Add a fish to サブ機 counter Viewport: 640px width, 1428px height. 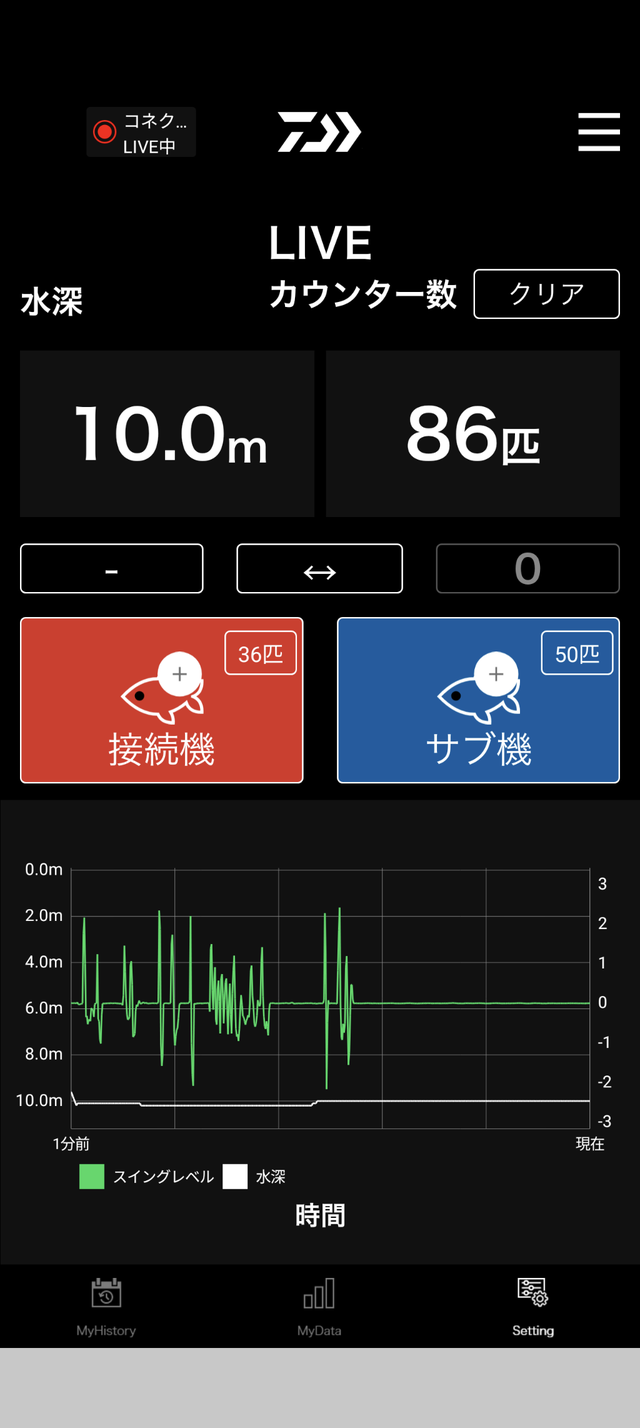tap(478, 700)
